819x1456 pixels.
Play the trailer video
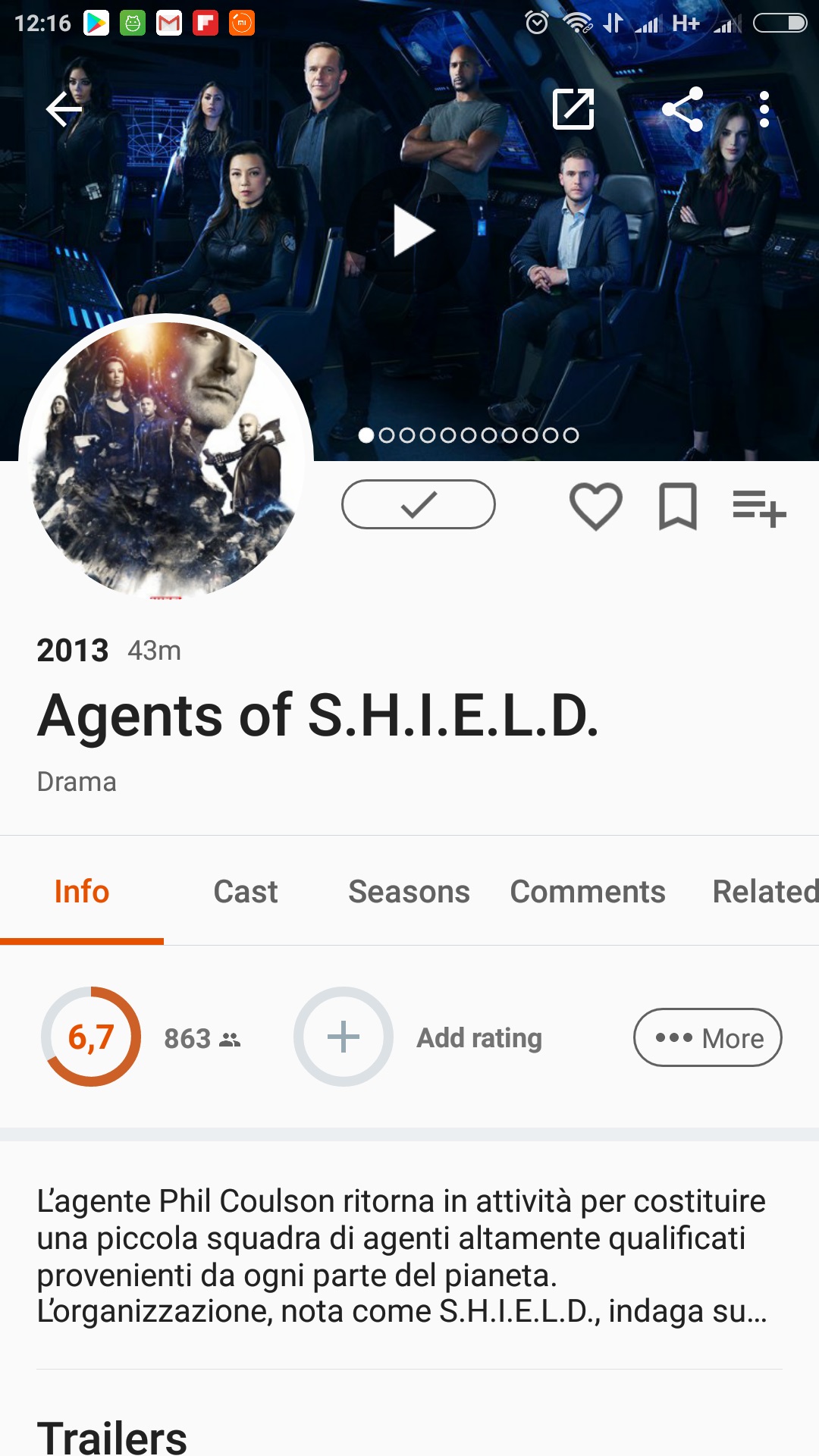click(x=413, y=231)
